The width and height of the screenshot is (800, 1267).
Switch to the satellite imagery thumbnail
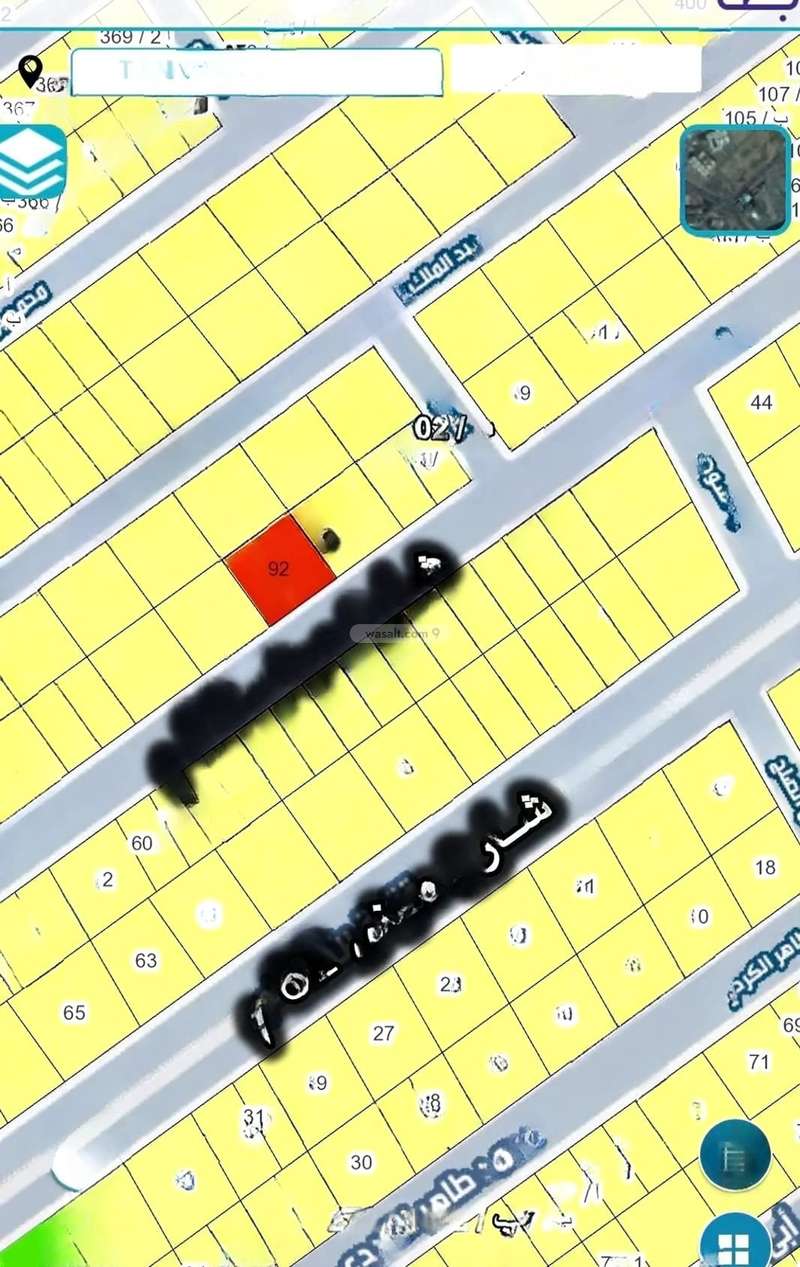click(735, 181)
